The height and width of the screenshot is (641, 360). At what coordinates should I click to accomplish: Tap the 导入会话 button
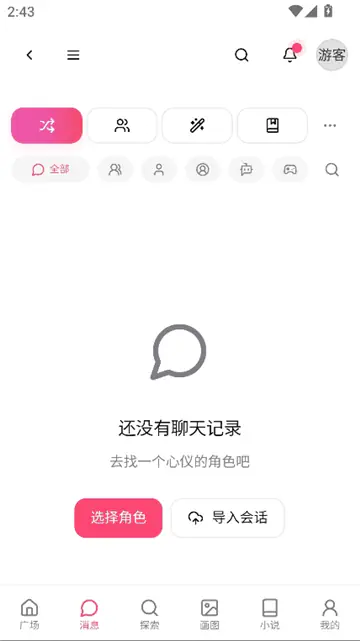click(x=228, y=518)
